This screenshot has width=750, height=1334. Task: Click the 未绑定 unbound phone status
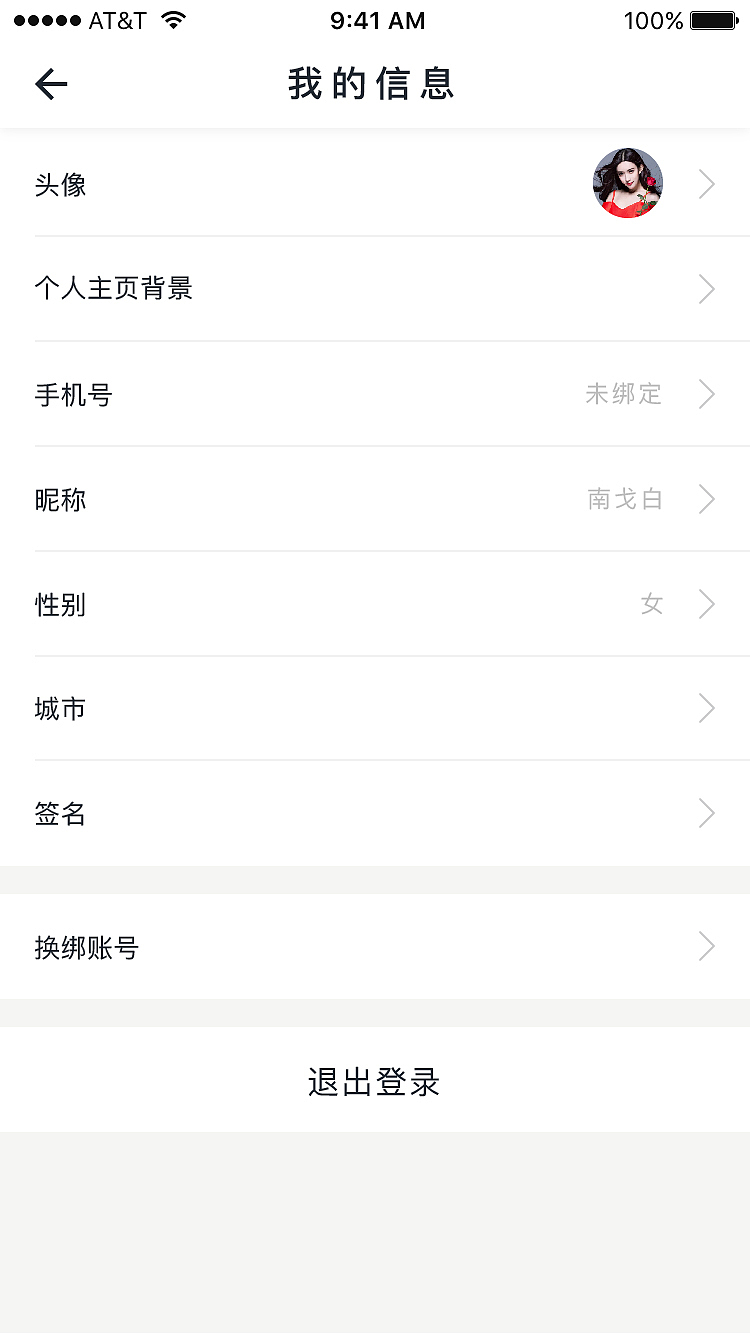click(625, 394)
